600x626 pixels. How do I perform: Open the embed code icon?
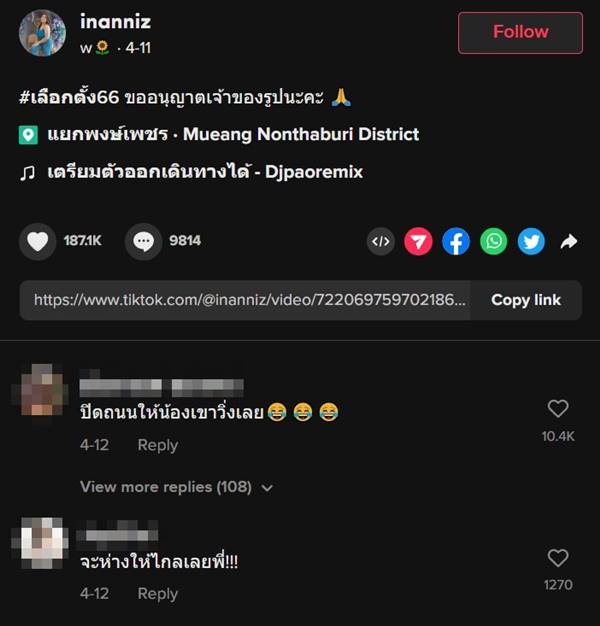381,241
